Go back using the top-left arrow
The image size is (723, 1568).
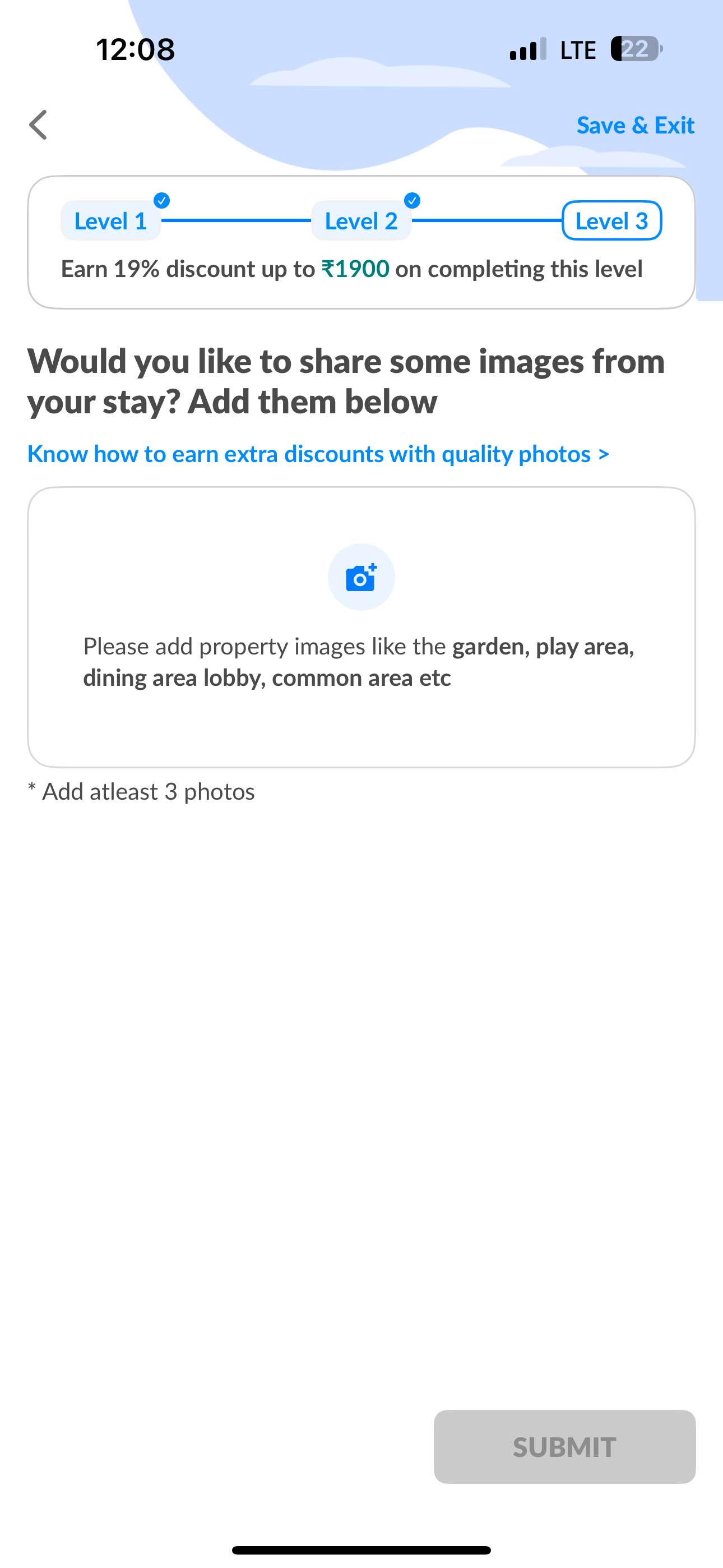(x=38, y=125)
